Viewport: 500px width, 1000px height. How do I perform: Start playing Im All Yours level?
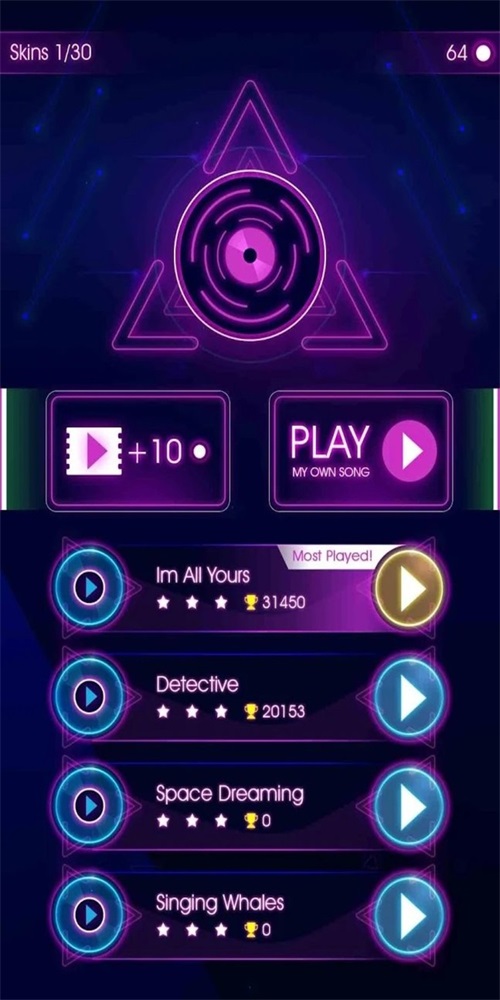coord(409,588)
